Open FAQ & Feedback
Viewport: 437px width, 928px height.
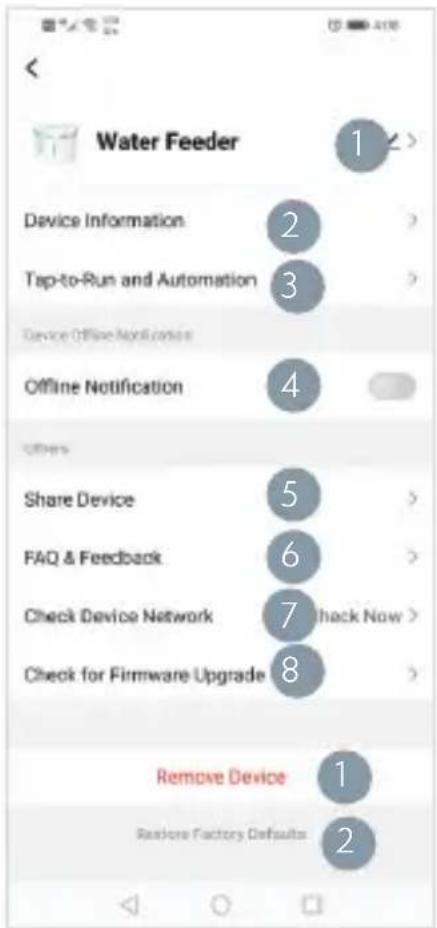click(x=220, y=557)
